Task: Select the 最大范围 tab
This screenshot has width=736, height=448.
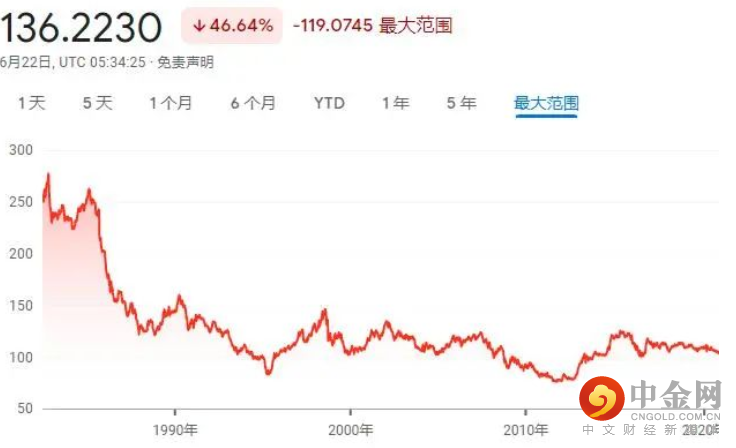Action: 545,103
